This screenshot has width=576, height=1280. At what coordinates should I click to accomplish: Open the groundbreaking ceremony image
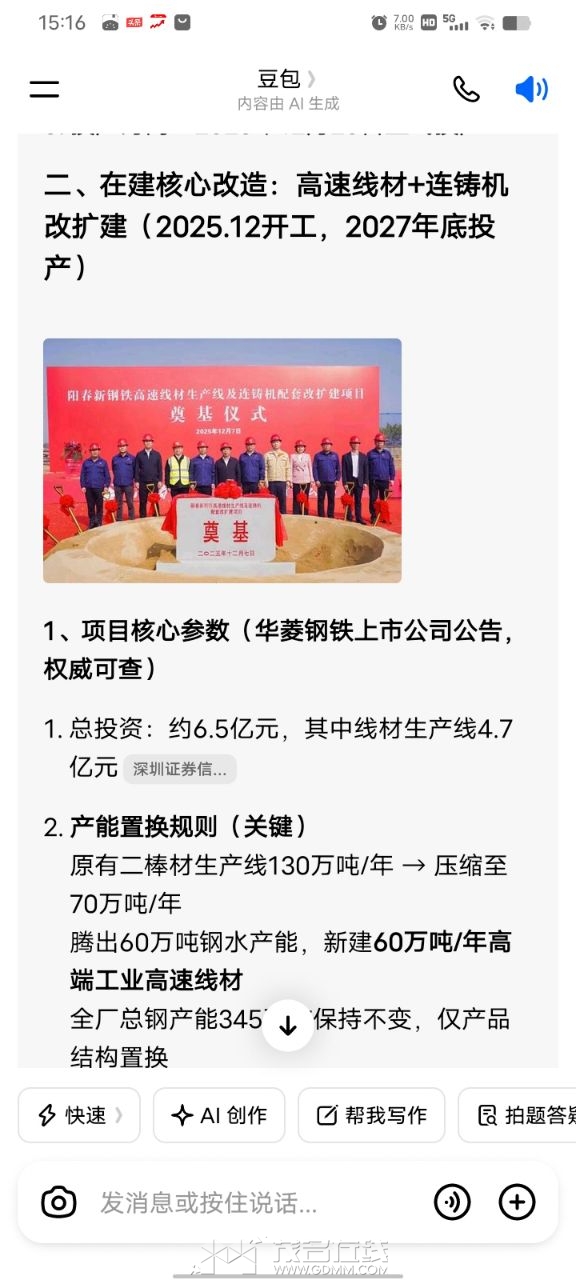pyautogui.click(x=222, y=460)
